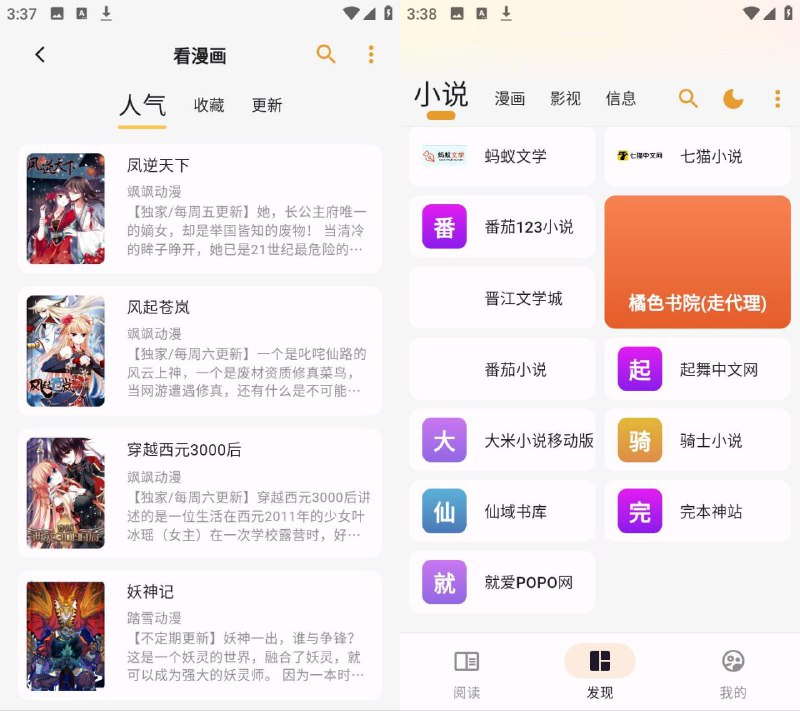Switch to the 影视 category tab

(x=565, y=98)
